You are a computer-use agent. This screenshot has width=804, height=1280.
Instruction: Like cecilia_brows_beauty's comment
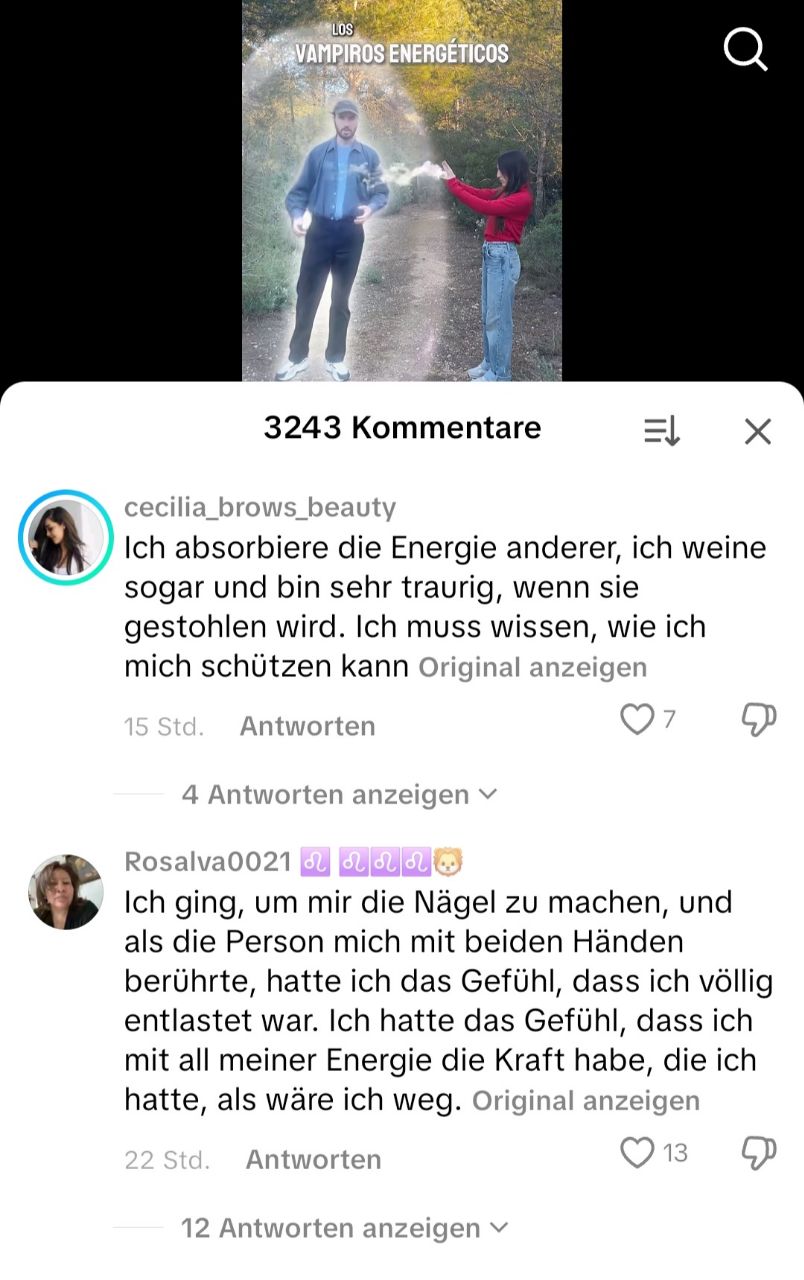point(637,719)
